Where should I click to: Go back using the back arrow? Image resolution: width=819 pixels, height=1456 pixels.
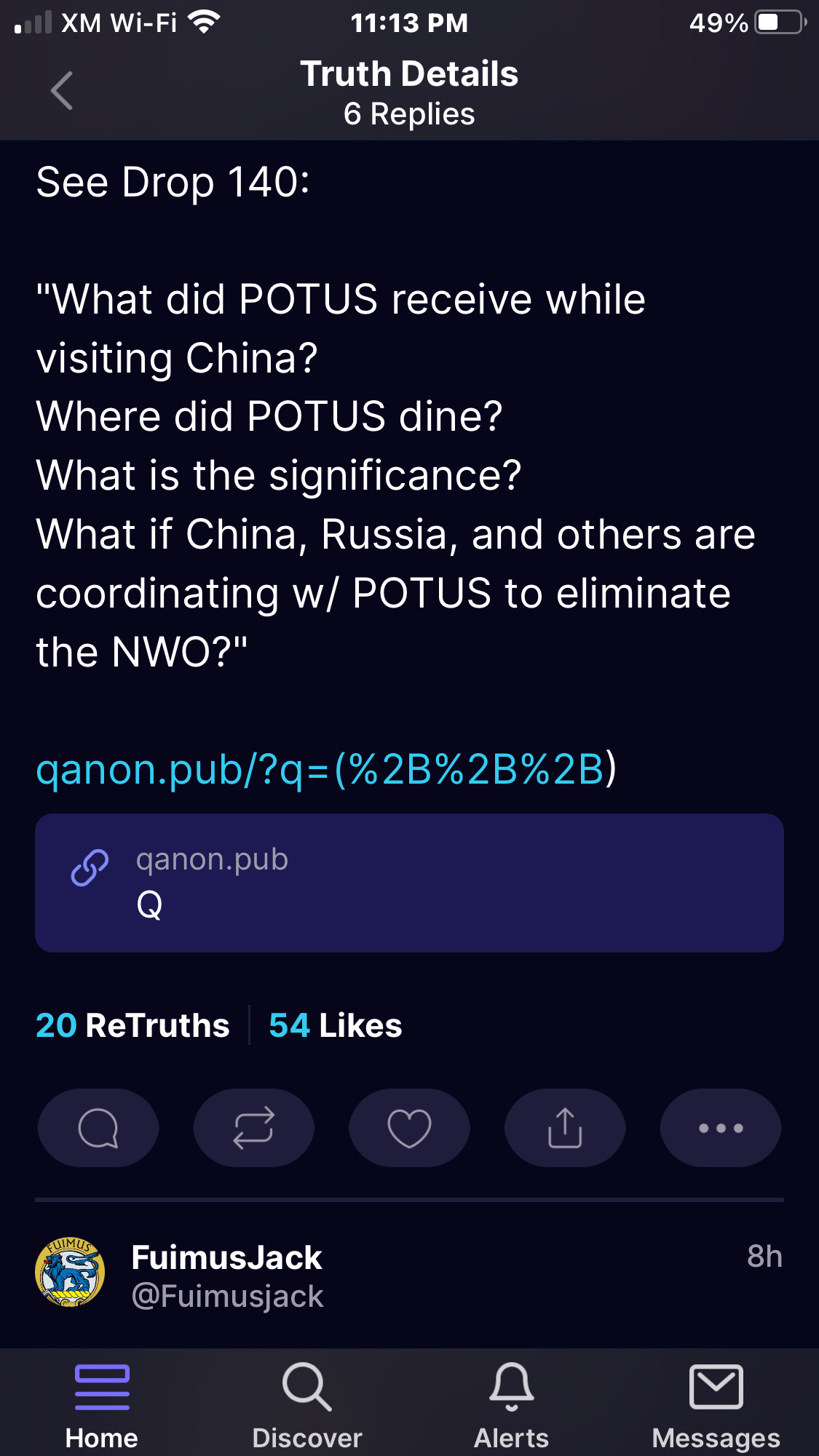click(63, 91)
